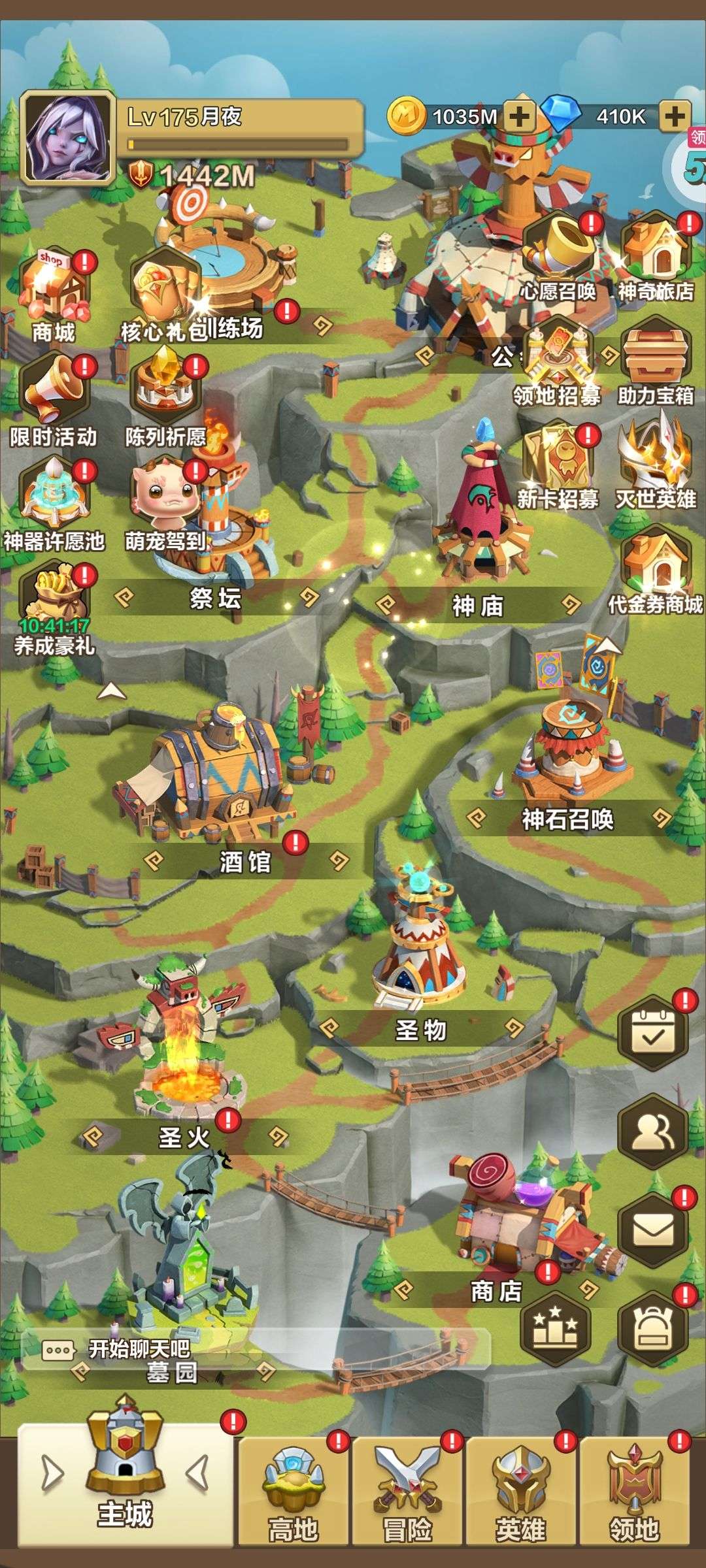Add more gold coins with plus button
This screenshot has height=1568, width=706.
click(520, 117)
